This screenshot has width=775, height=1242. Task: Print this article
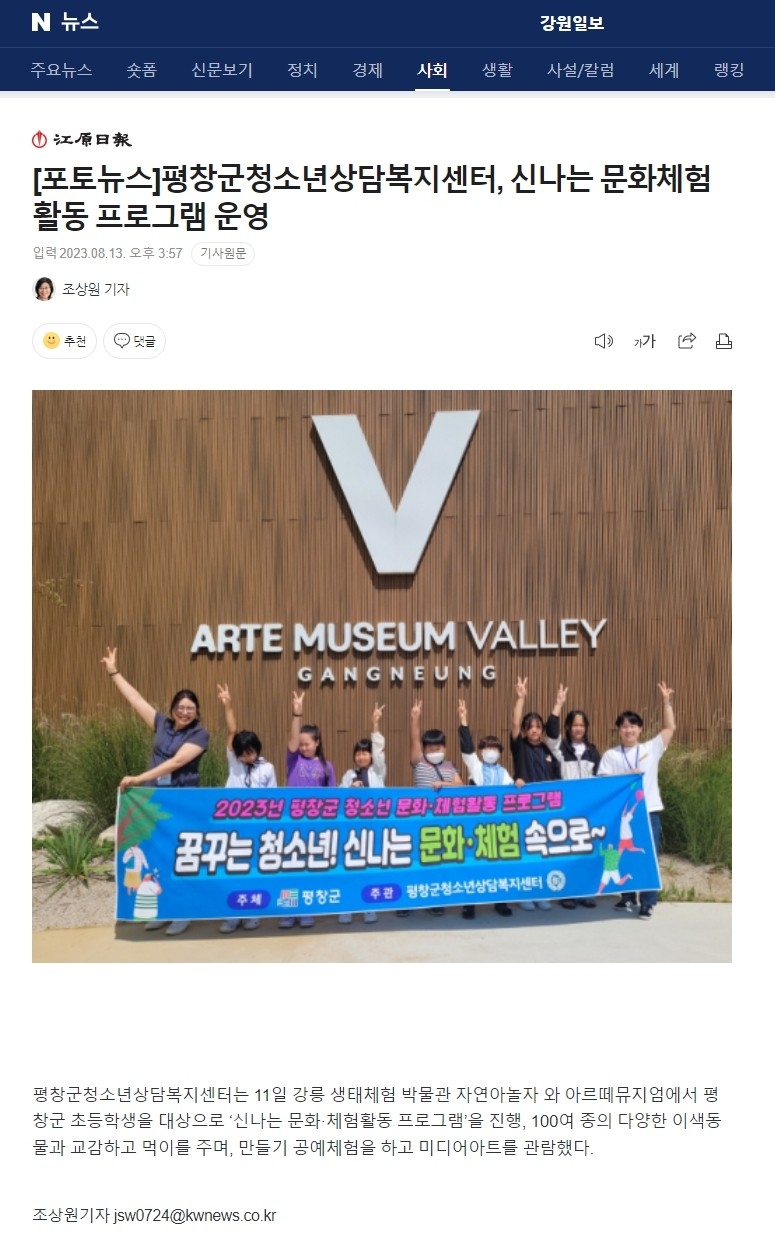click(x=724, y=341)
